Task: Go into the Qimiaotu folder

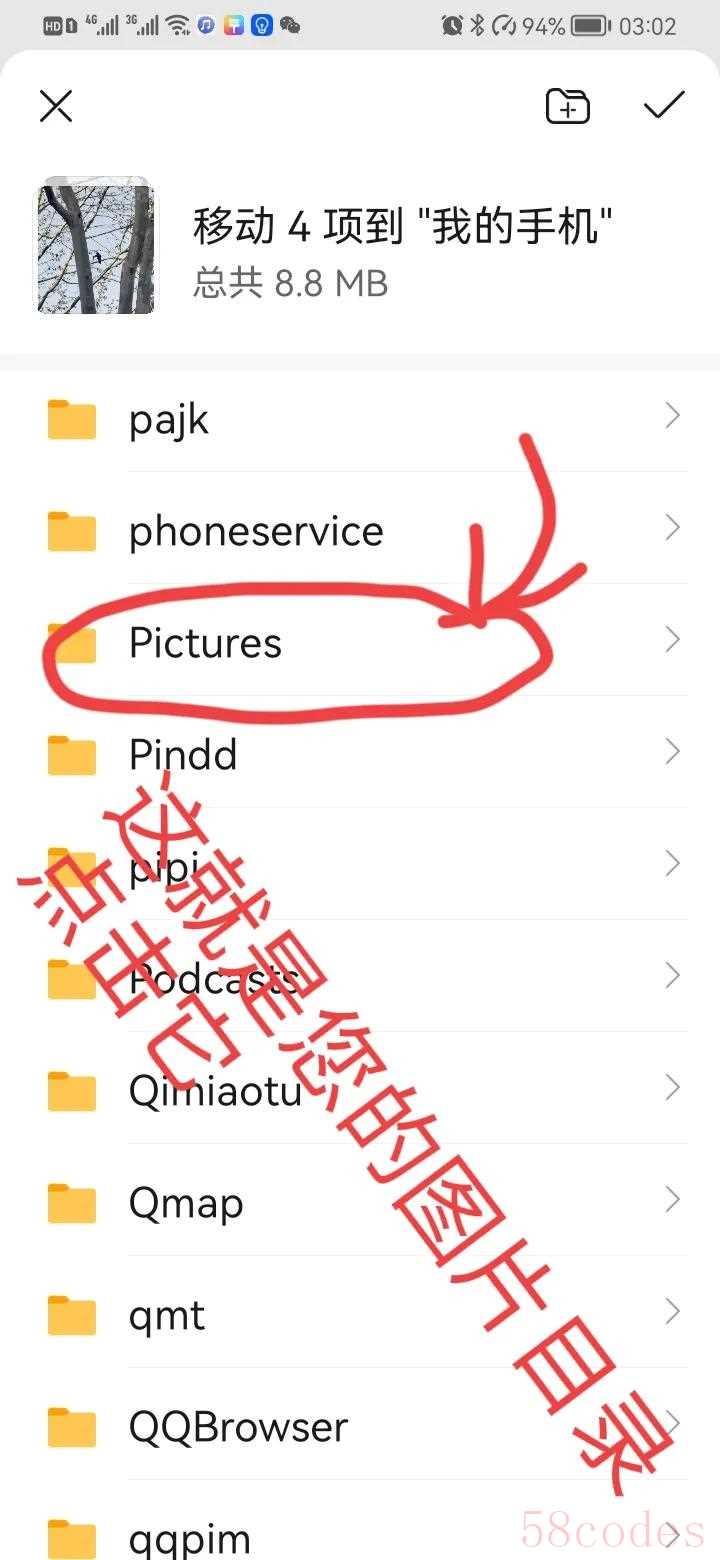Action: pos(360,1088)
